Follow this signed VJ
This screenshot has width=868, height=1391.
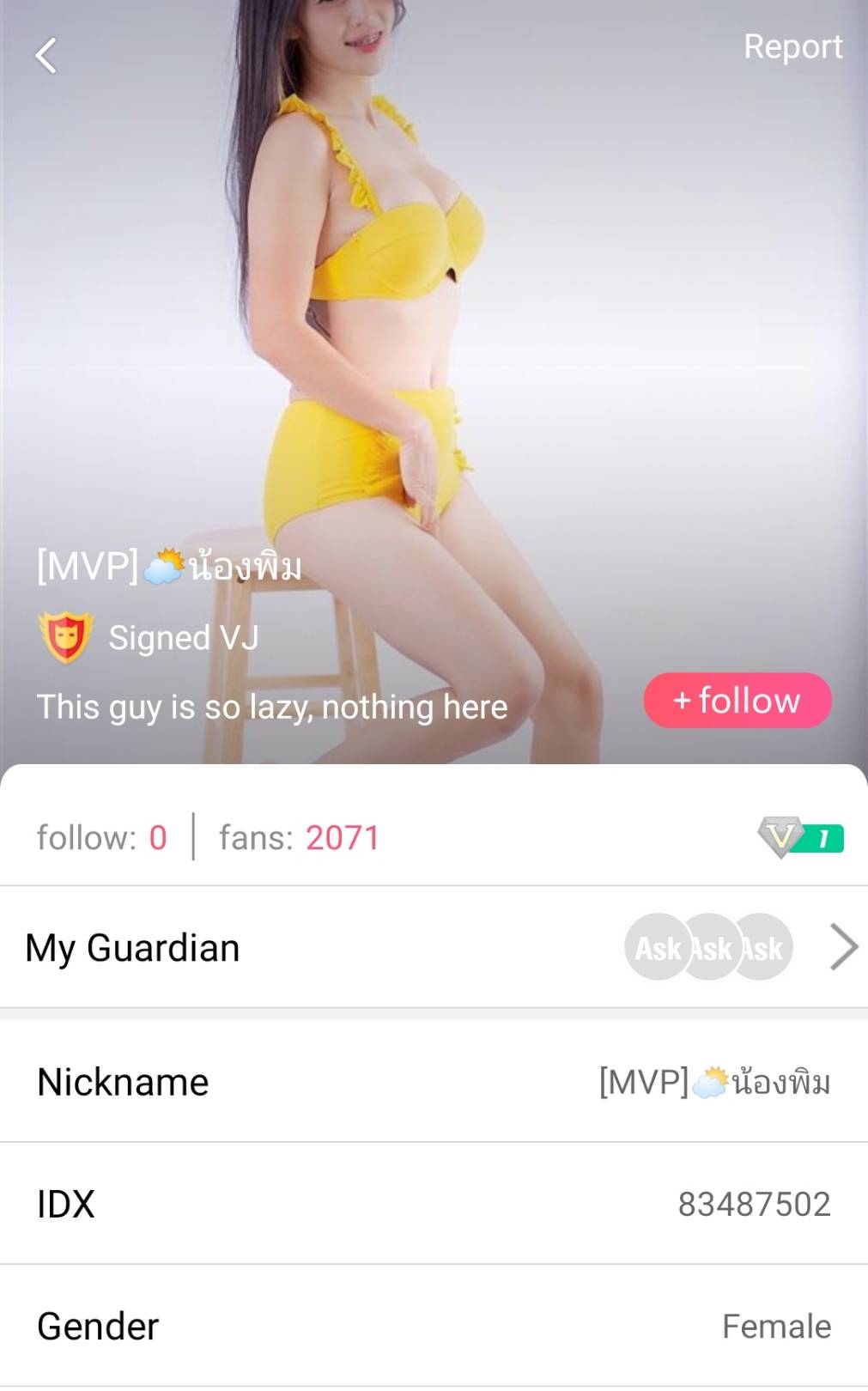tap(737, 701)
